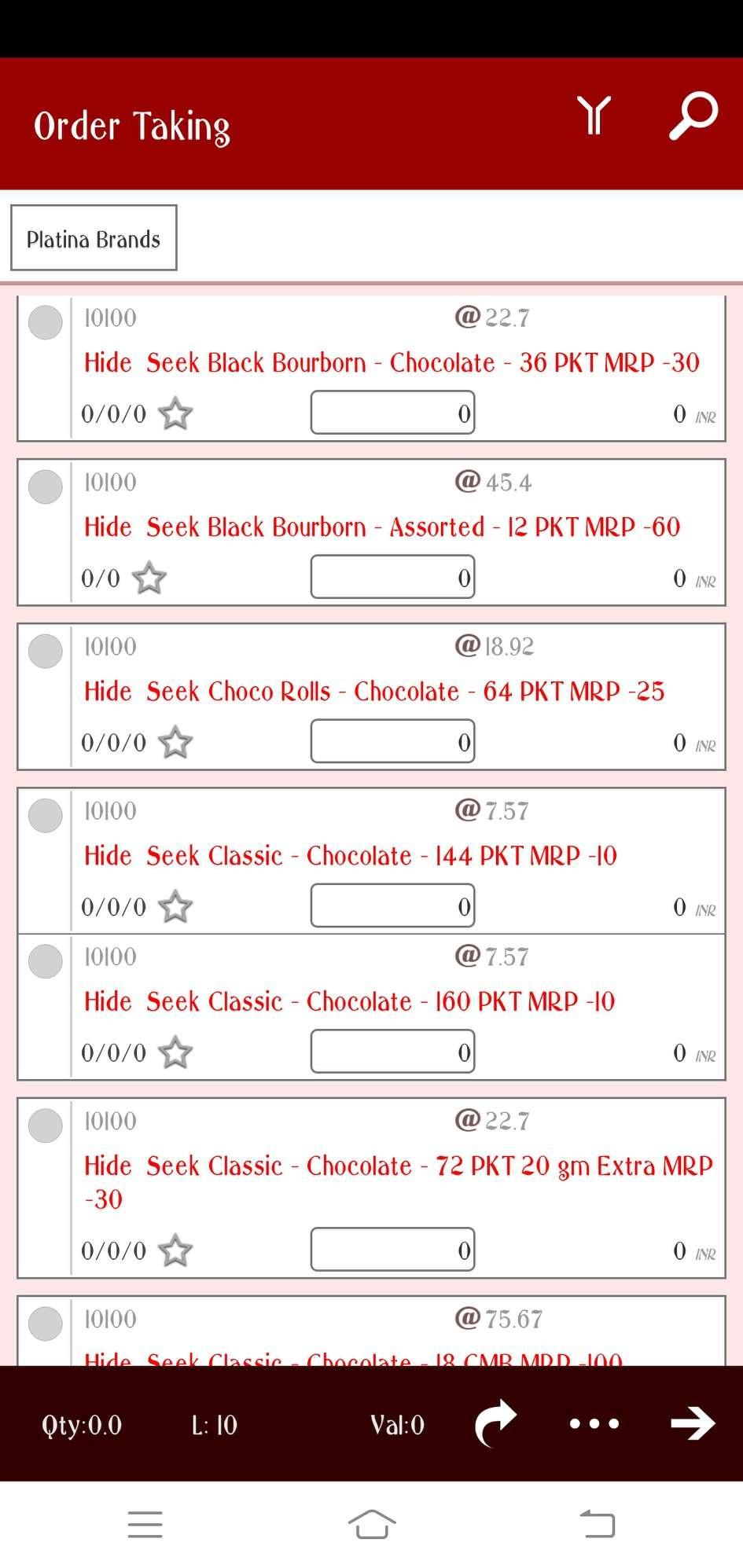Viewport: 743px width, 1568px height.
Task: Open the three-dot more options menu
Action: (x=594, y=1423)
